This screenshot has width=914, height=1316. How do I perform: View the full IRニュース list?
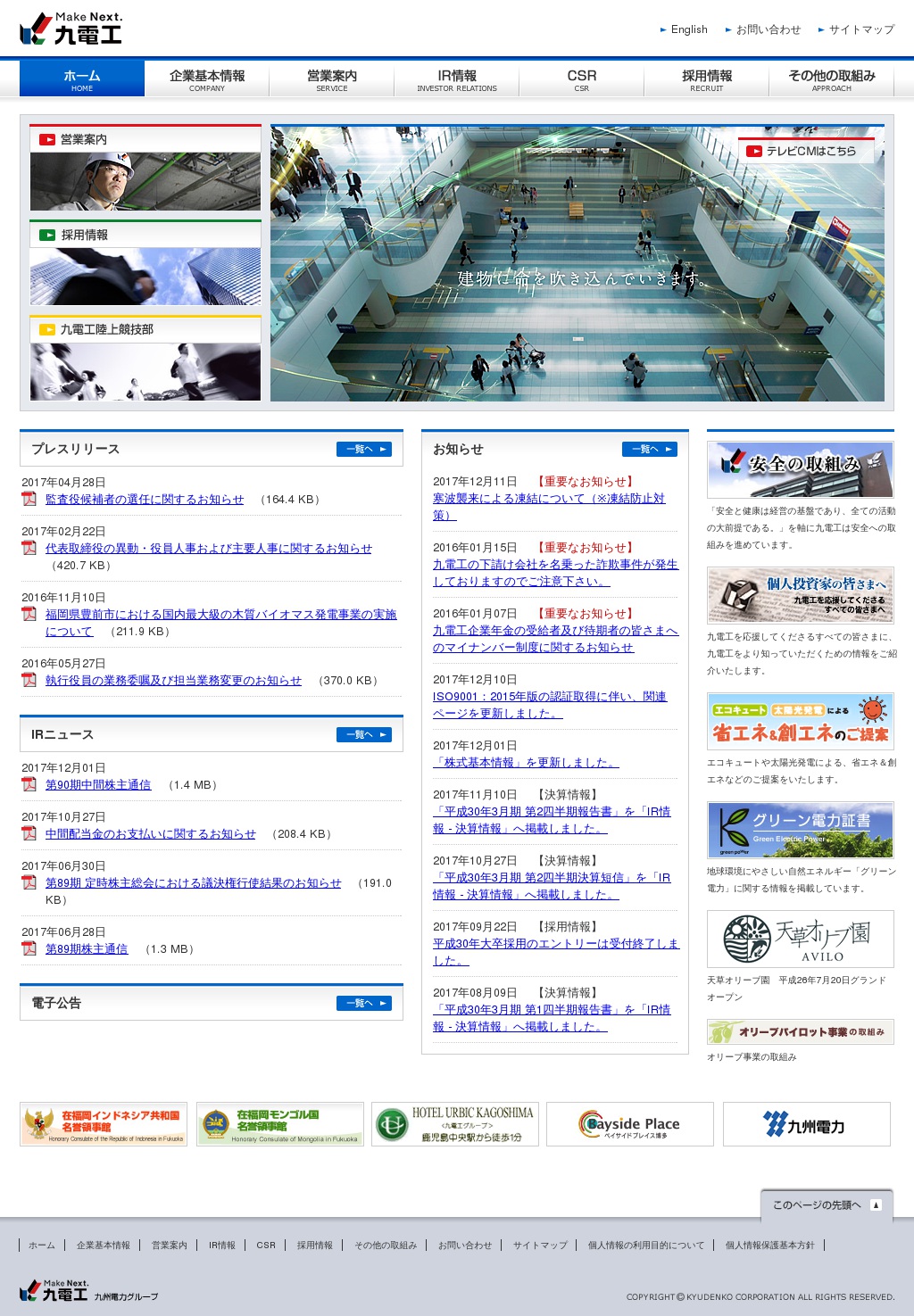point(363,734)
